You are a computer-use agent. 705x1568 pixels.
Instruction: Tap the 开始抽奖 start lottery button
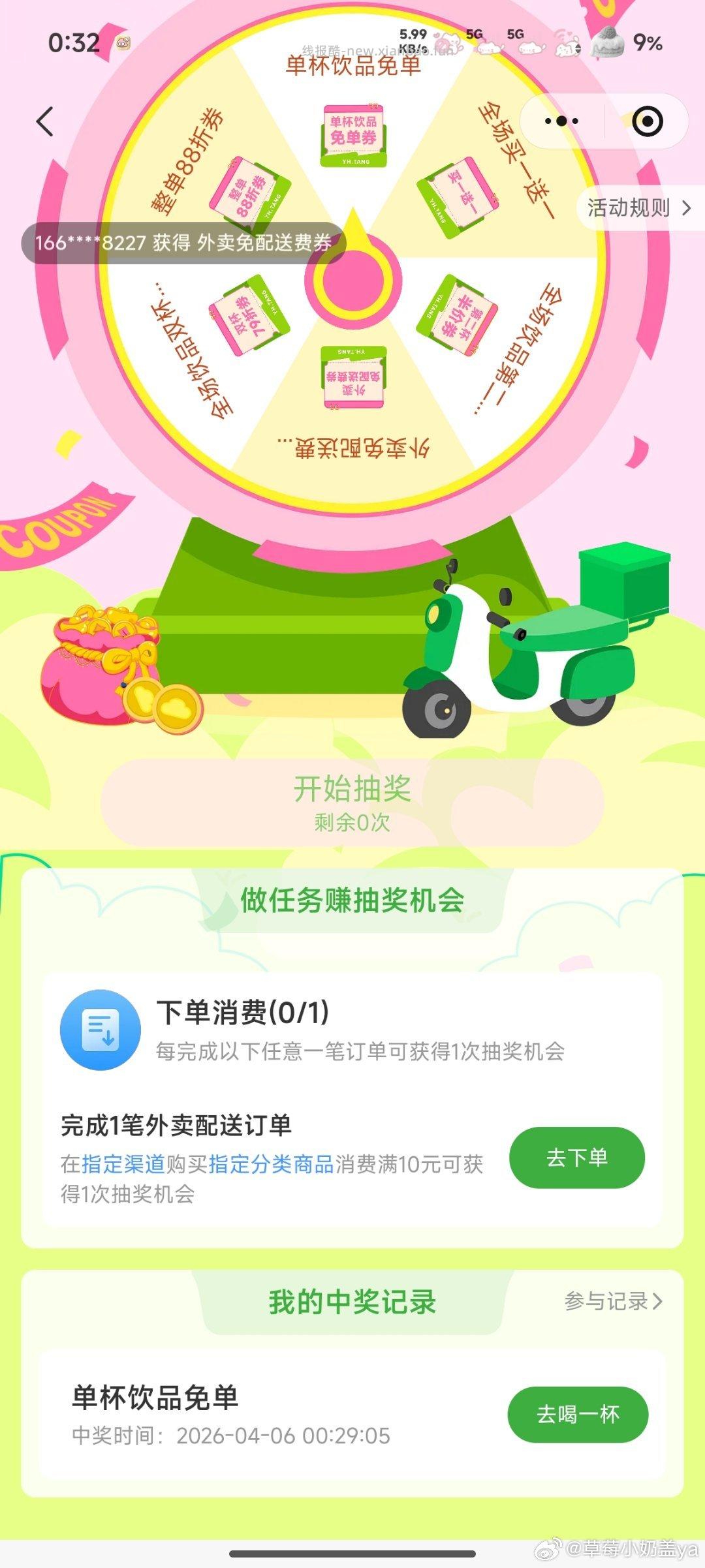point(352,788)
